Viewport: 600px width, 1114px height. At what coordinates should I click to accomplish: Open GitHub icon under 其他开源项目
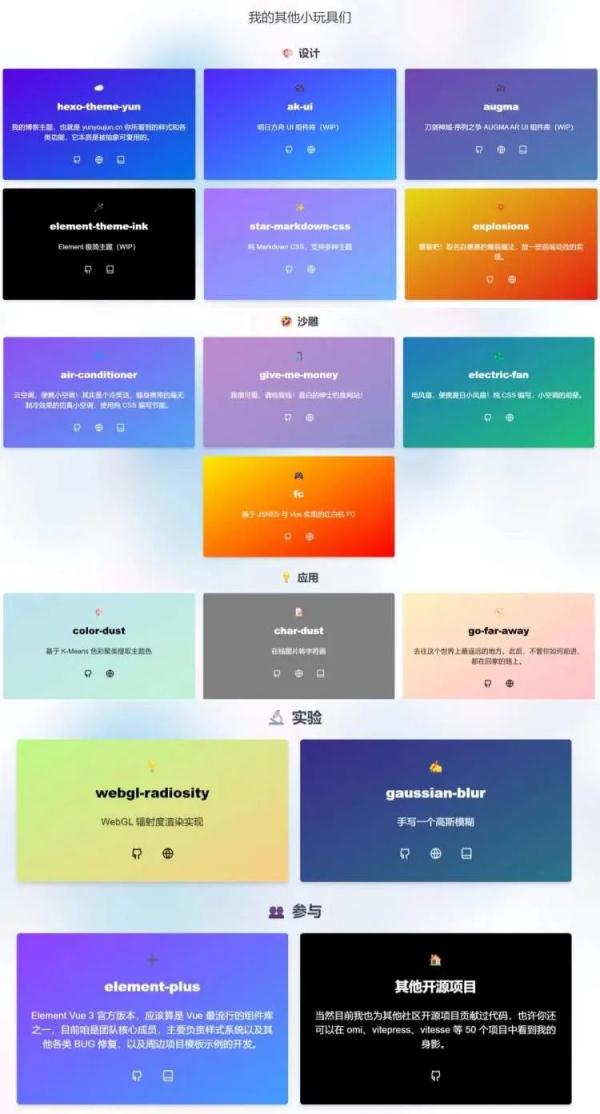click(435, 1076)
